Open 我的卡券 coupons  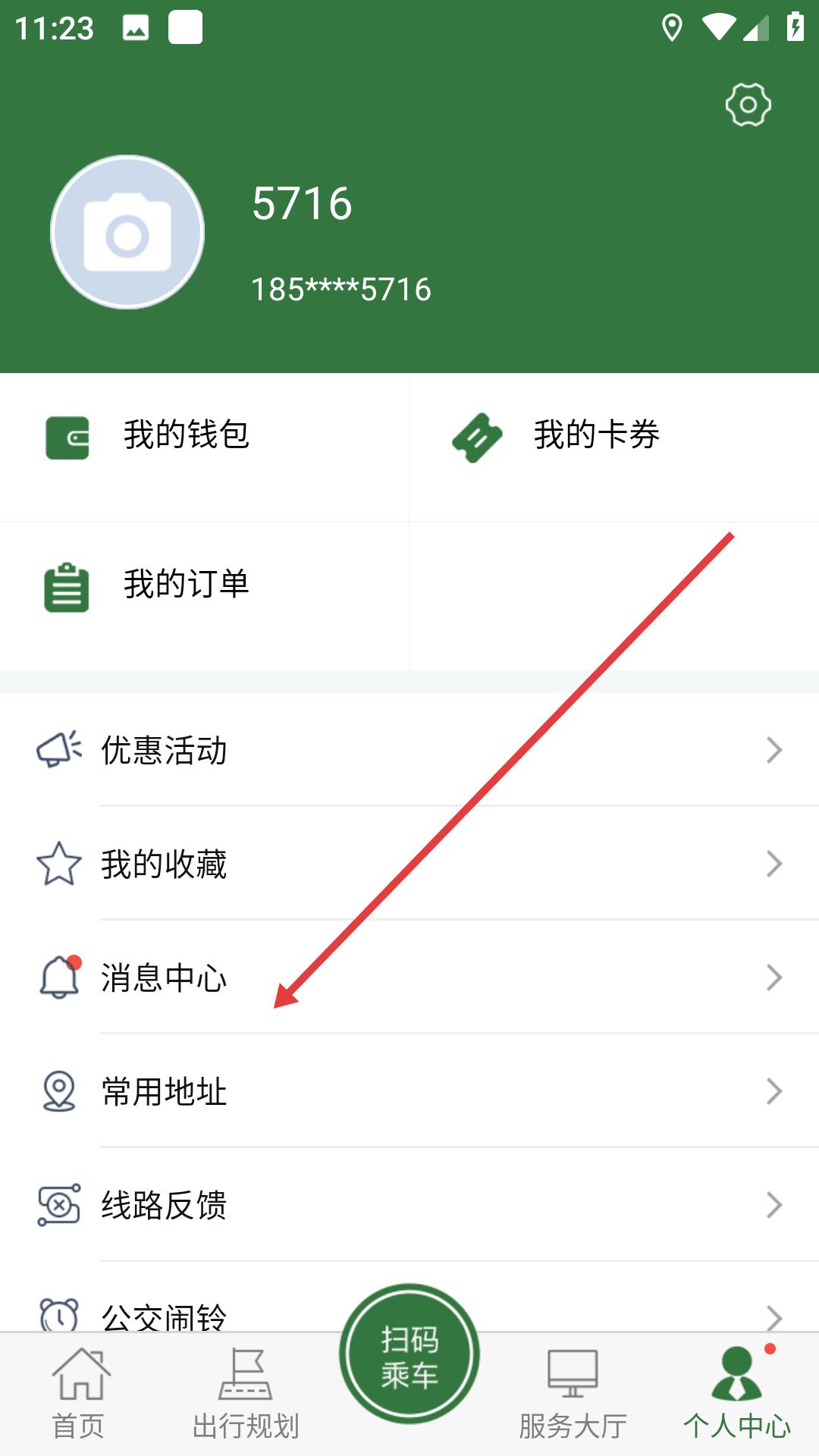596,435
